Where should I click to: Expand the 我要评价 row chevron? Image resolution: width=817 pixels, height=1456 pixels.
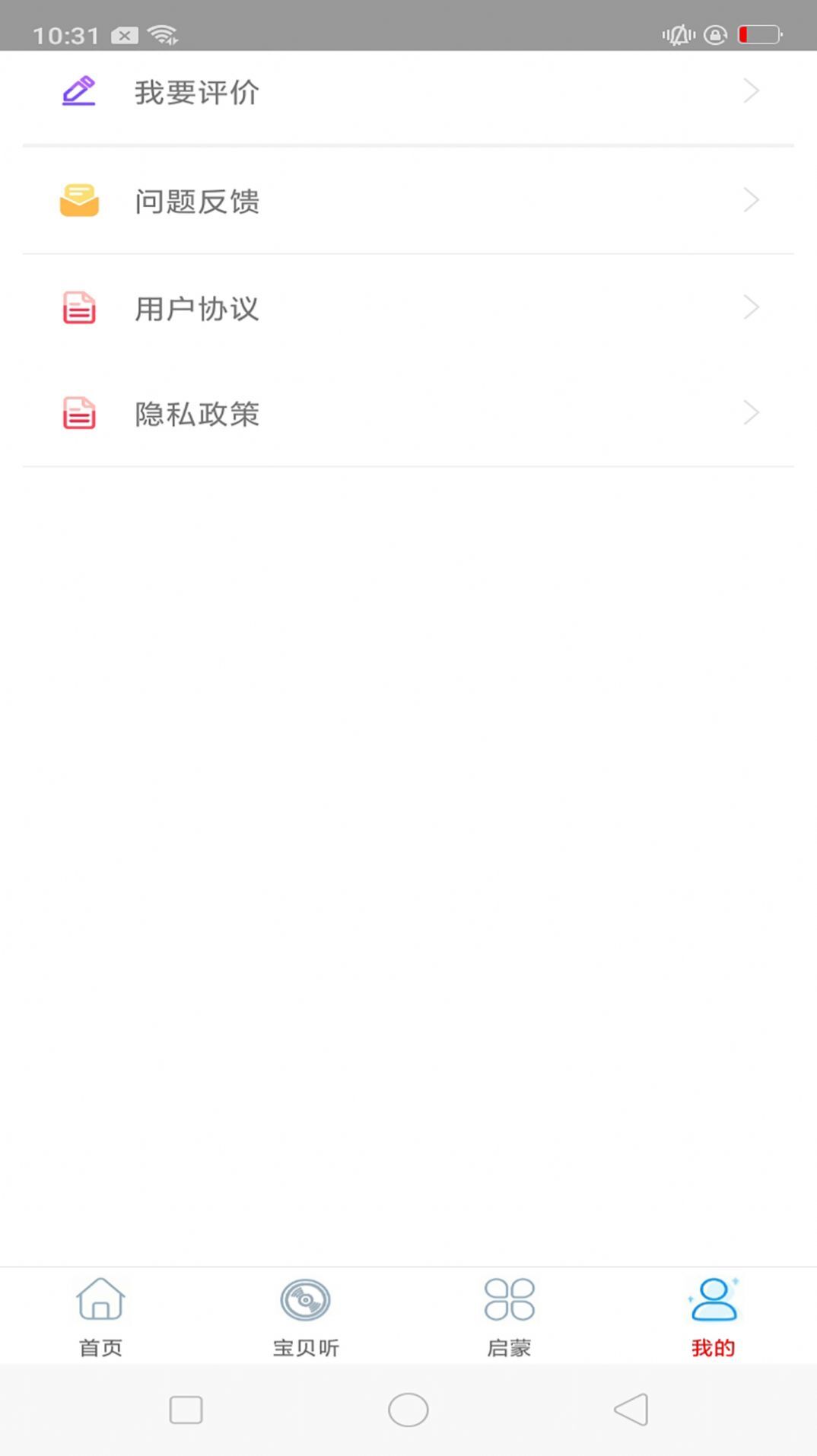click(751, 90)
